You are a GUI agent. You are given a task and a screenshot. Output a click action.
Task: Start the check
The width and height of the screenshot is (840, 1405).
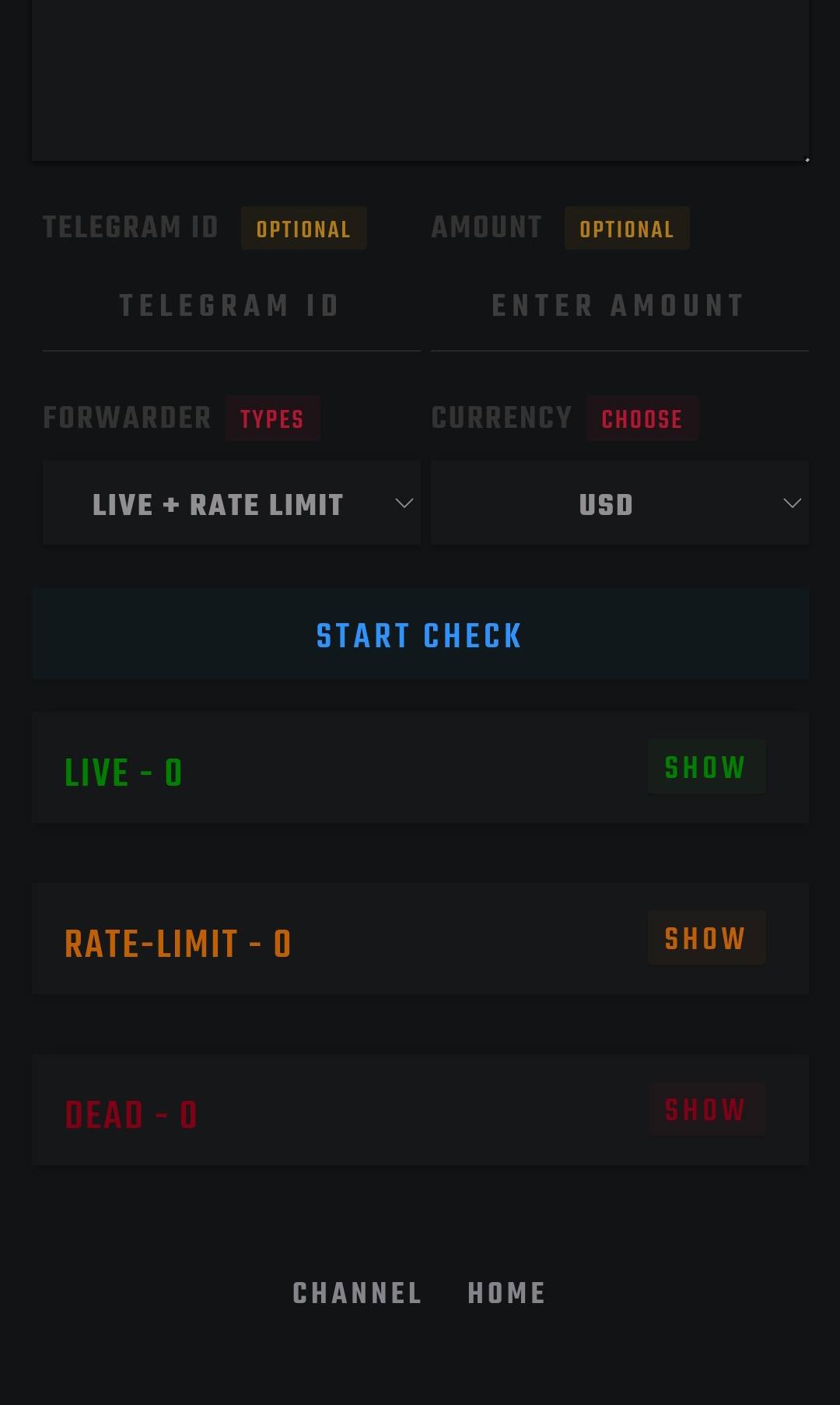420,635
